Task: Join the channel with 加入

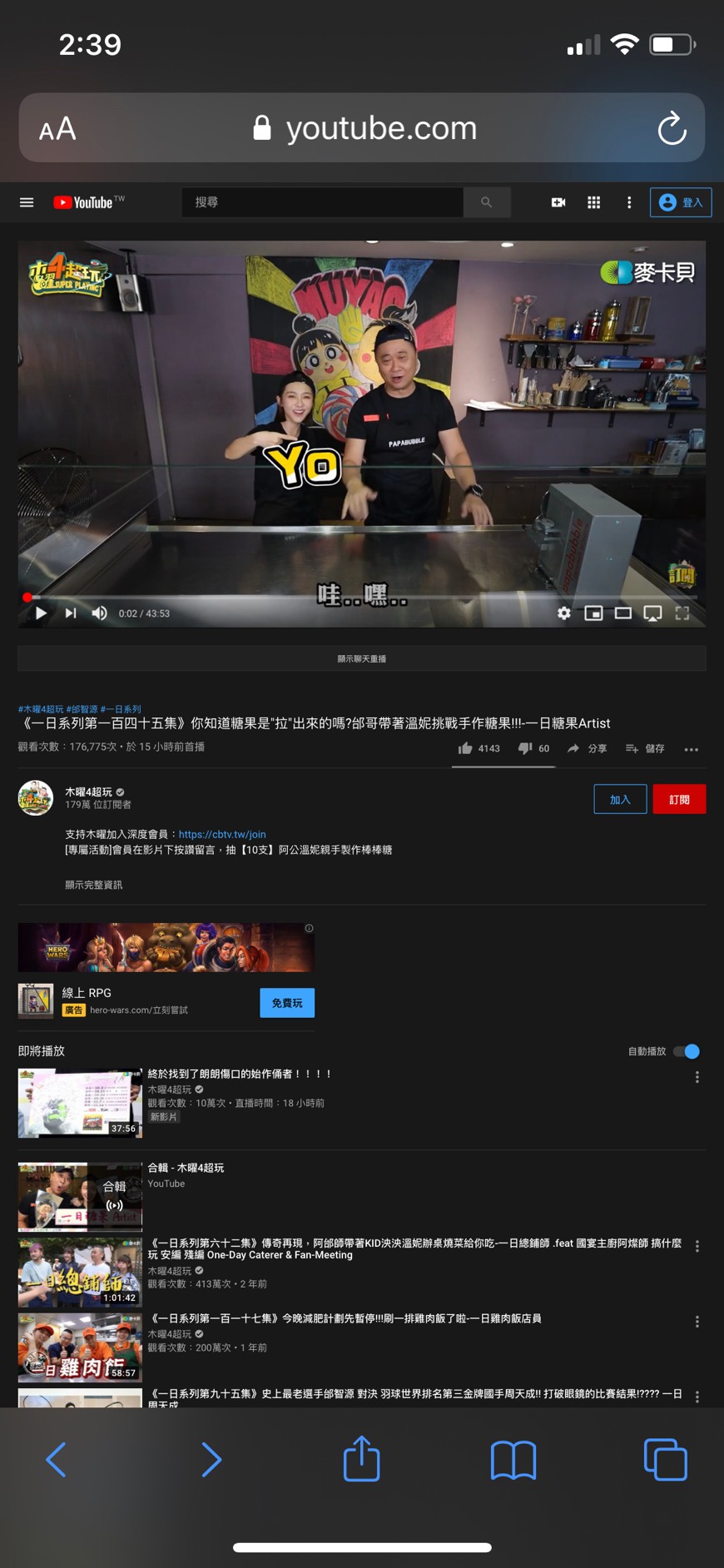Action: click(x=620, y=799)
